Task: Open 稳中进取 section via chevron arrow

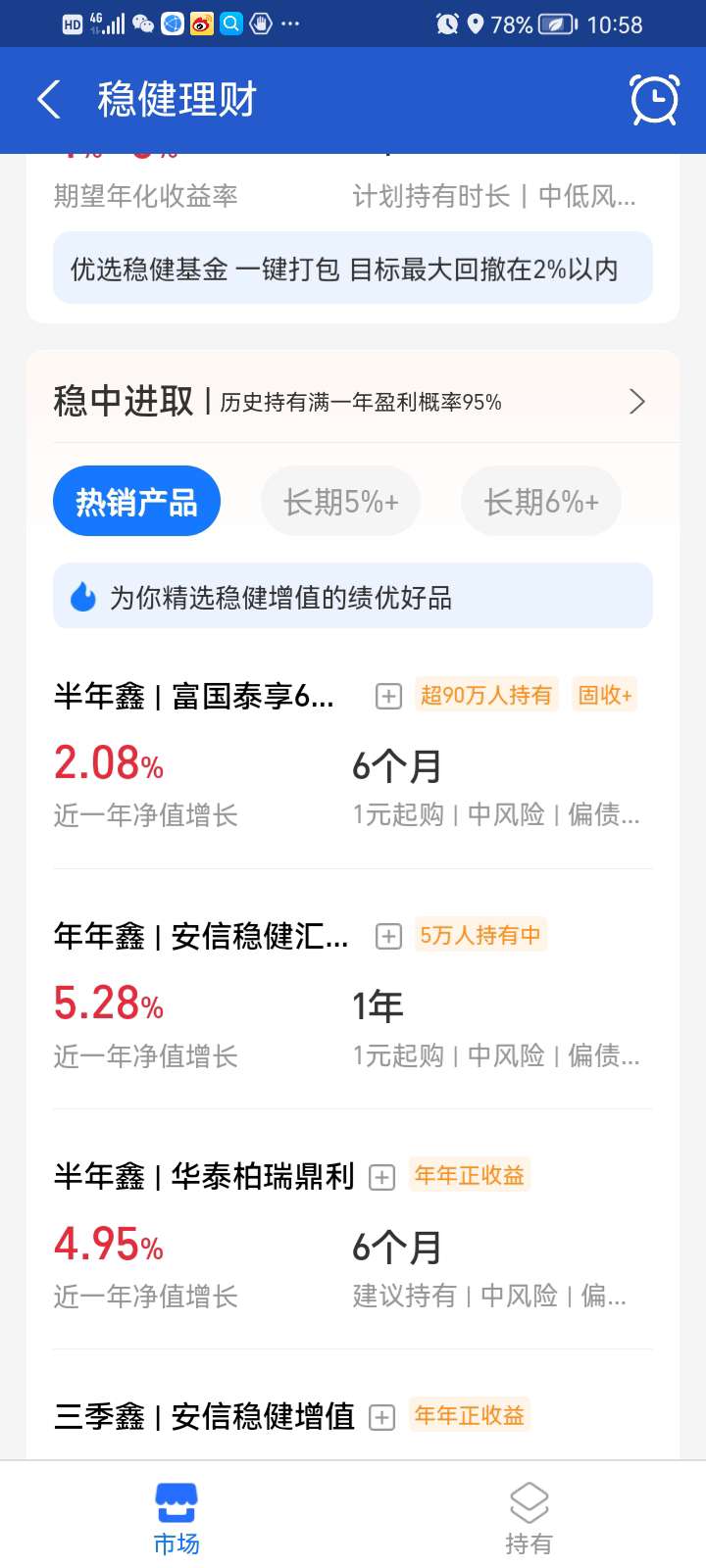Action: (636, 402)
